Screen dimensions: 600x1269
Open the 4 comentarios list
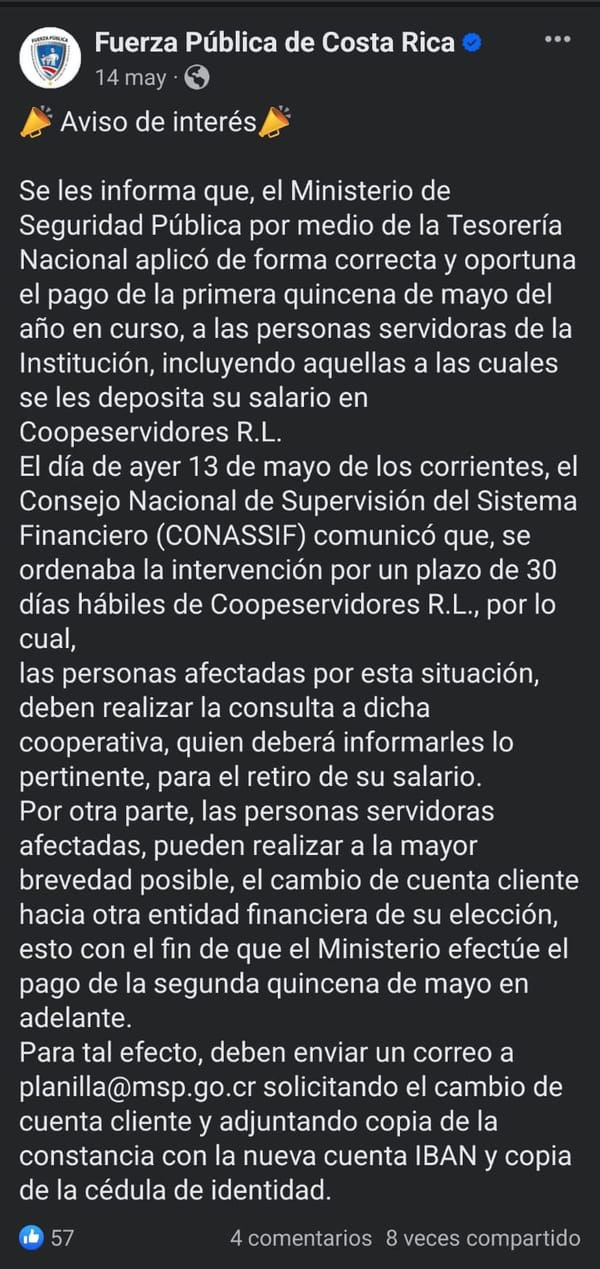[x=301, y=1238]
